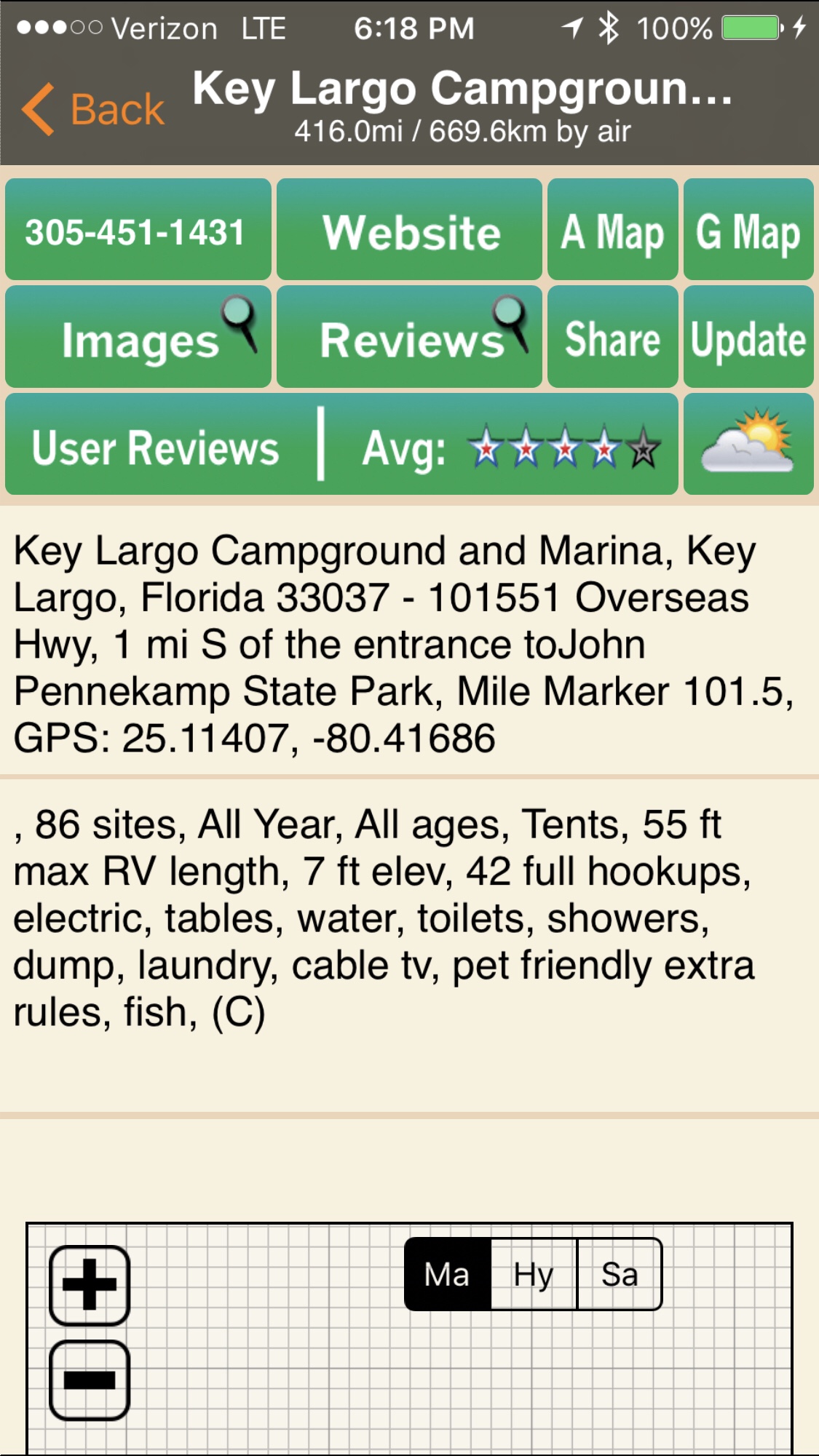Search web Reviews for this campground
The width and height of the screenshot is (819, 1456).
410,338
